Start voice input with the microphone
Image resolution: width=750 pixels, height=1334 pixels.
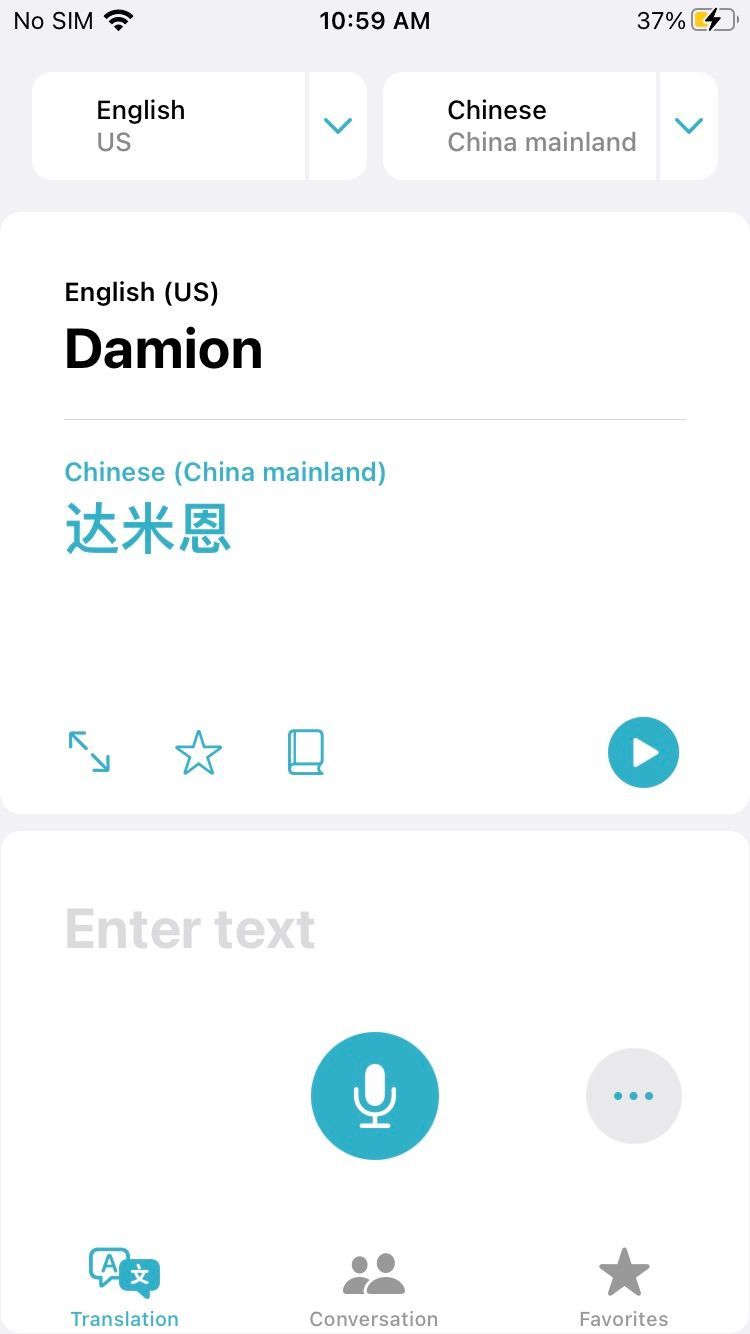375,1096
